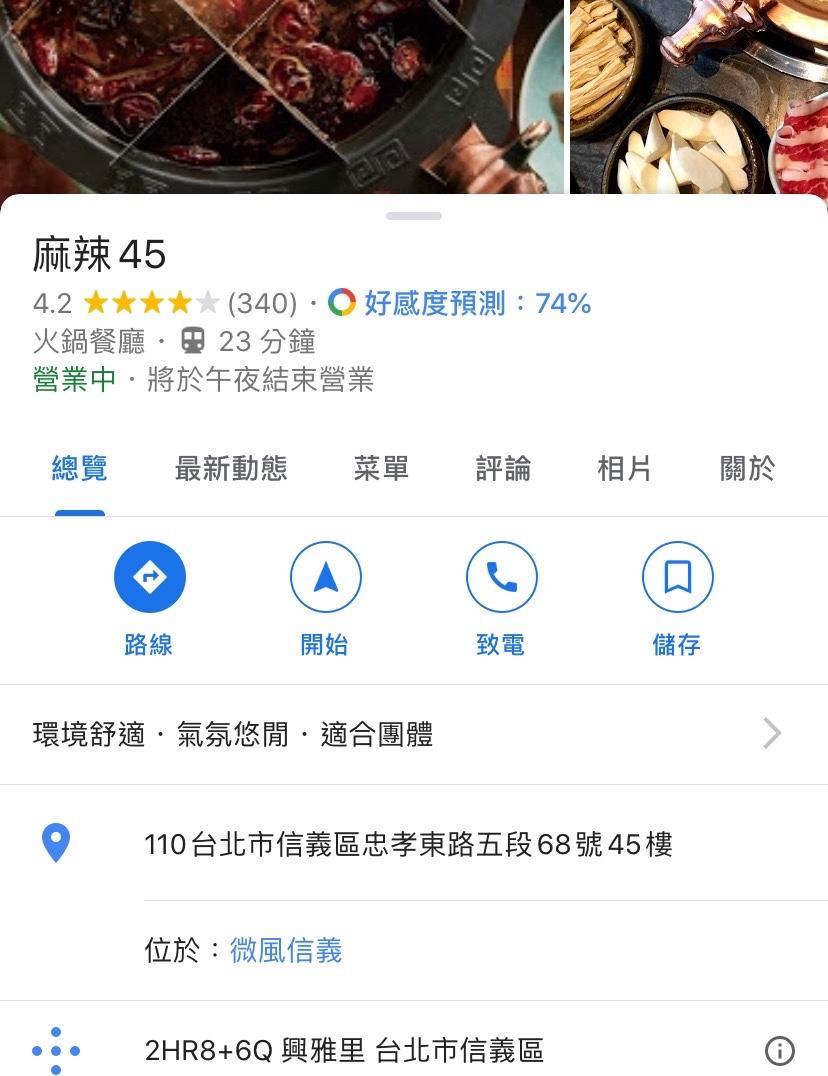Open the 菜單 tab
828x1076 pixels.
point(381,469)
